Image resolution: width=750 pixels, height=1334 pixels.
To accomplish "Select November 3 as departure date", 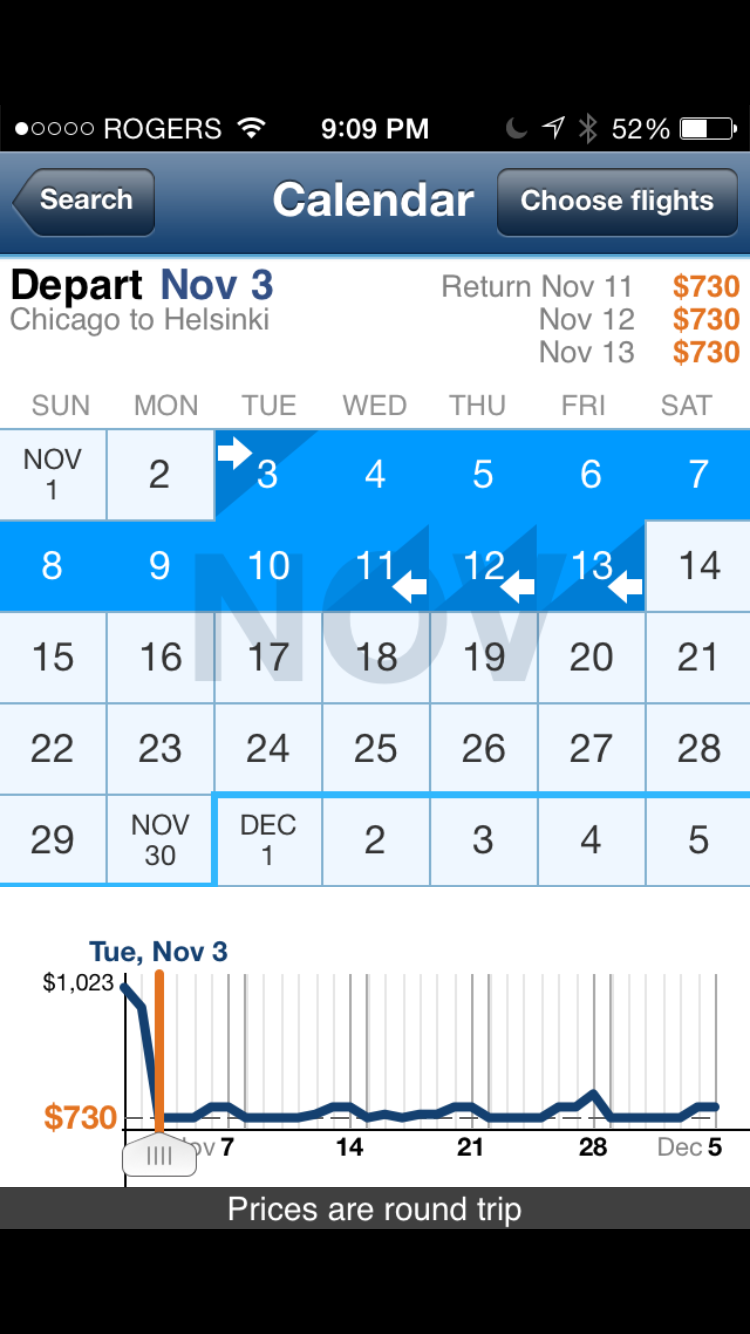I will (x=268, y=475).
